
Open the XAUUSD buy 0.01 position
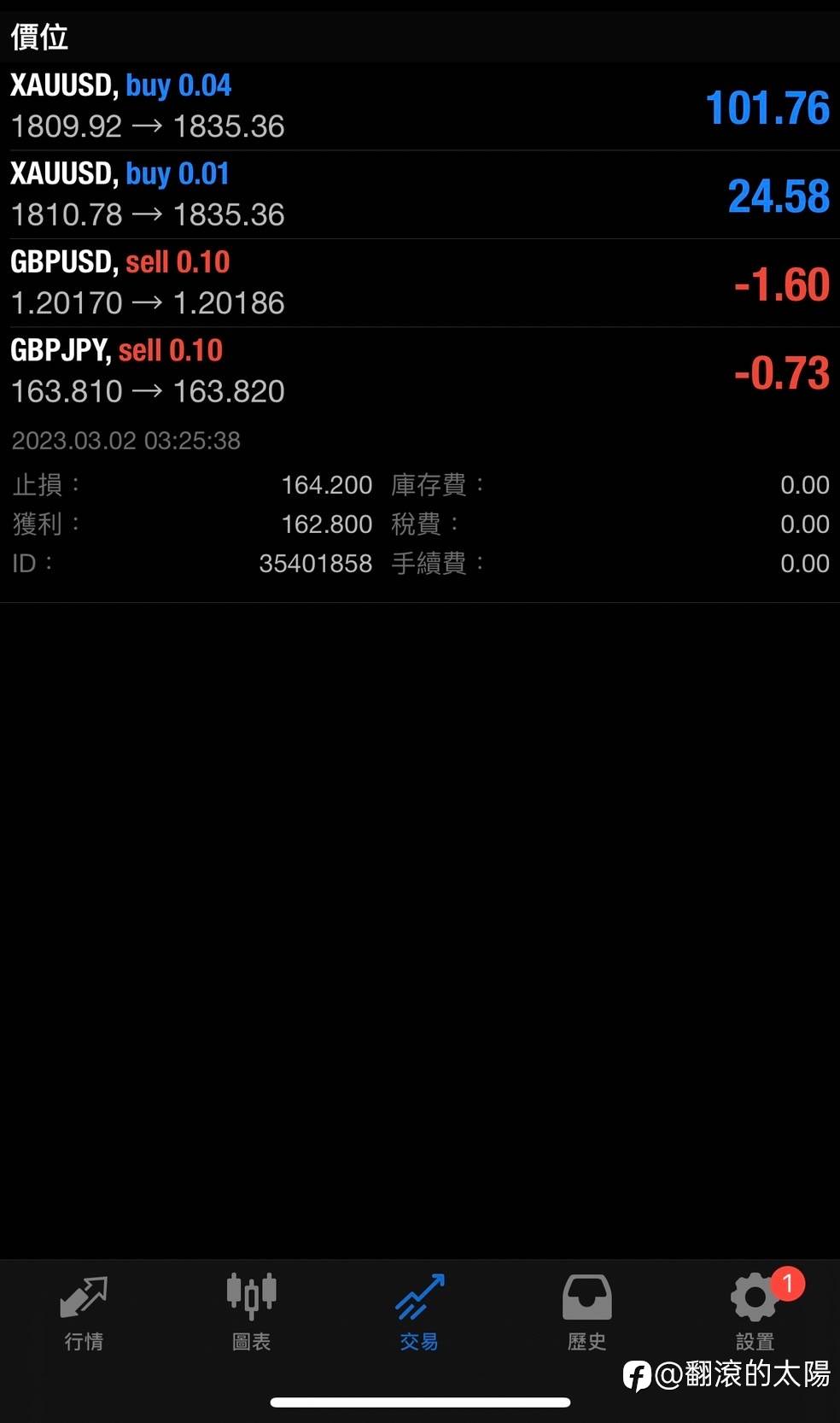(x=420, y=195)
